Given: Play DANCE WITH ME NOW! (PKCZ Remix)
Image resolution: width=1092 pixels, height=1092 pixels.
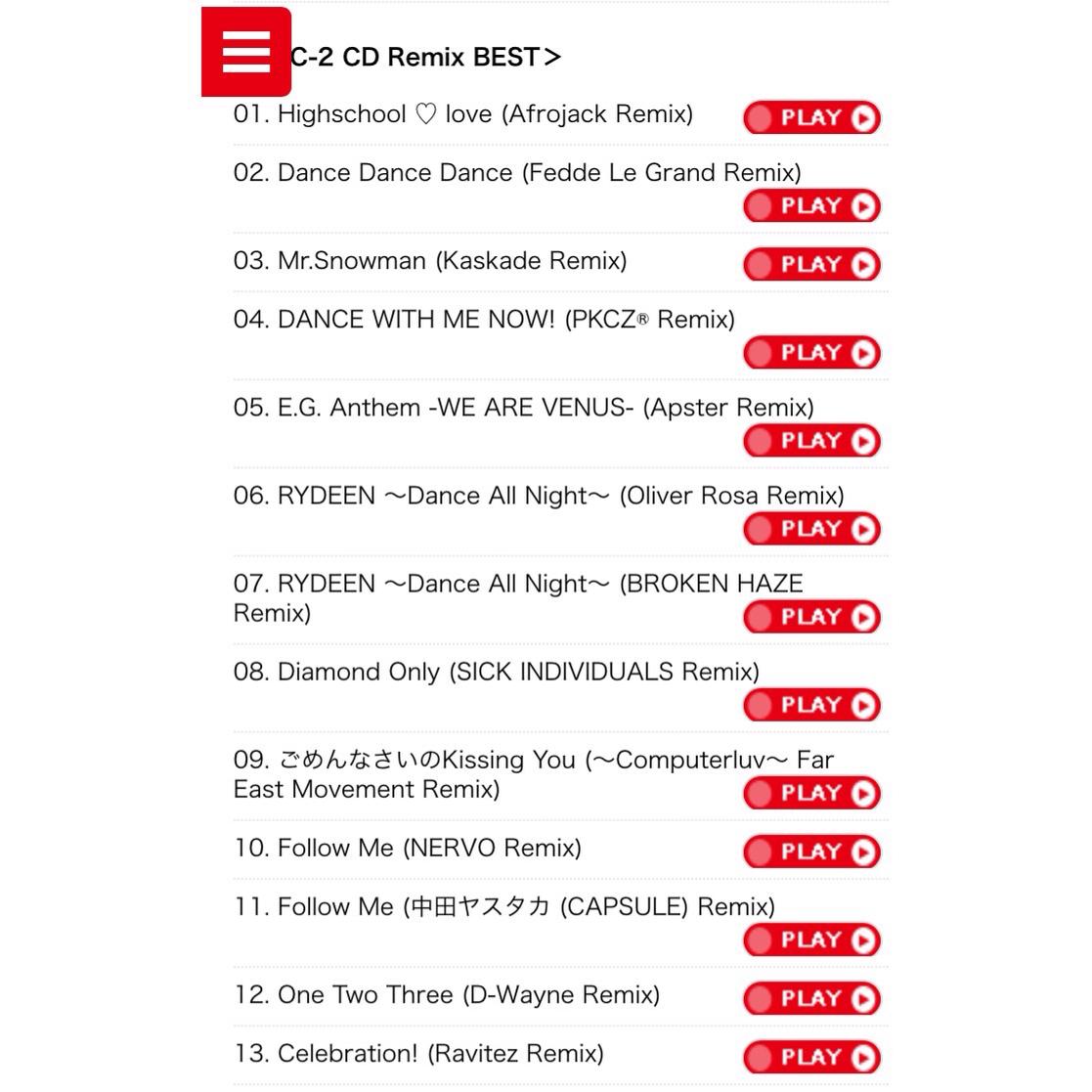Looking at the screenshot, I should (x=811, y=353).
